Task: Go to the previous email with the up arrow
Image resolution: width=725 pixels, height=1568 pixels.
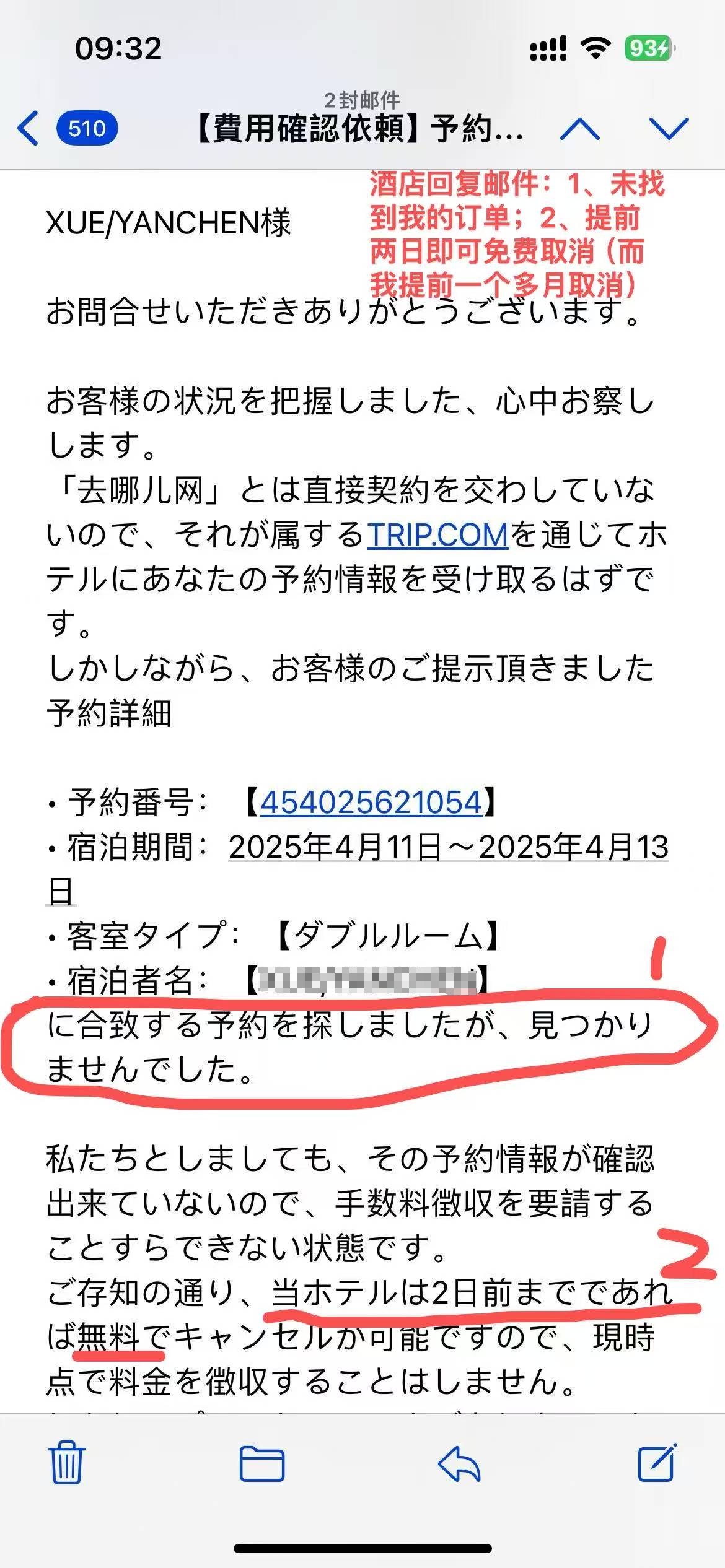Action: [579, 128]
